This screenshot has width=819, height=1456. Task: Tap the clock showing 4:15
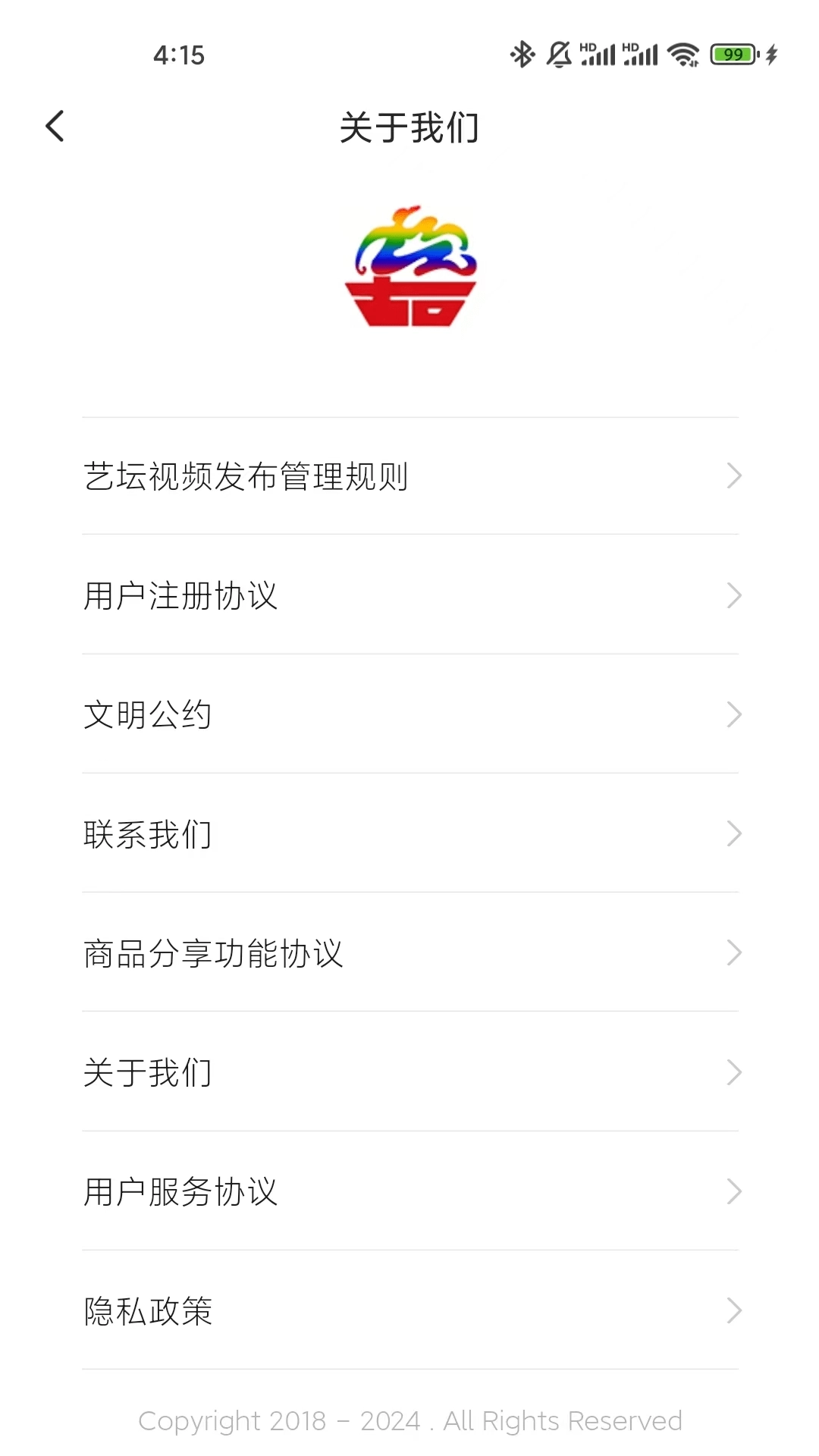pyautogui.click(x=178, y=55)
